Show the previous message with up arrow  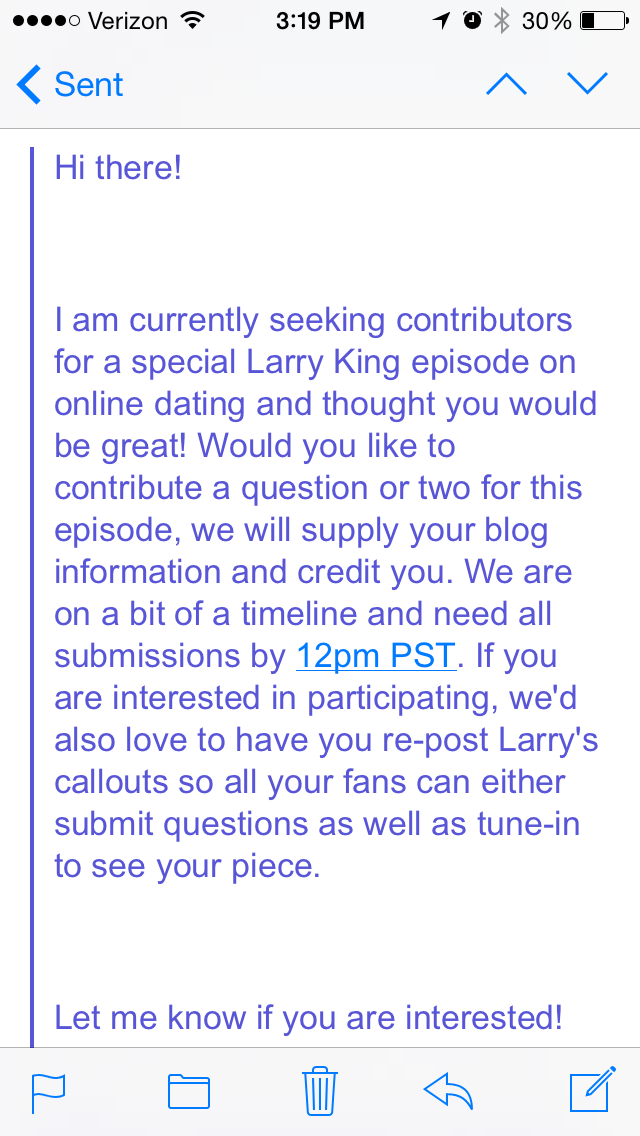click(506, 85)
